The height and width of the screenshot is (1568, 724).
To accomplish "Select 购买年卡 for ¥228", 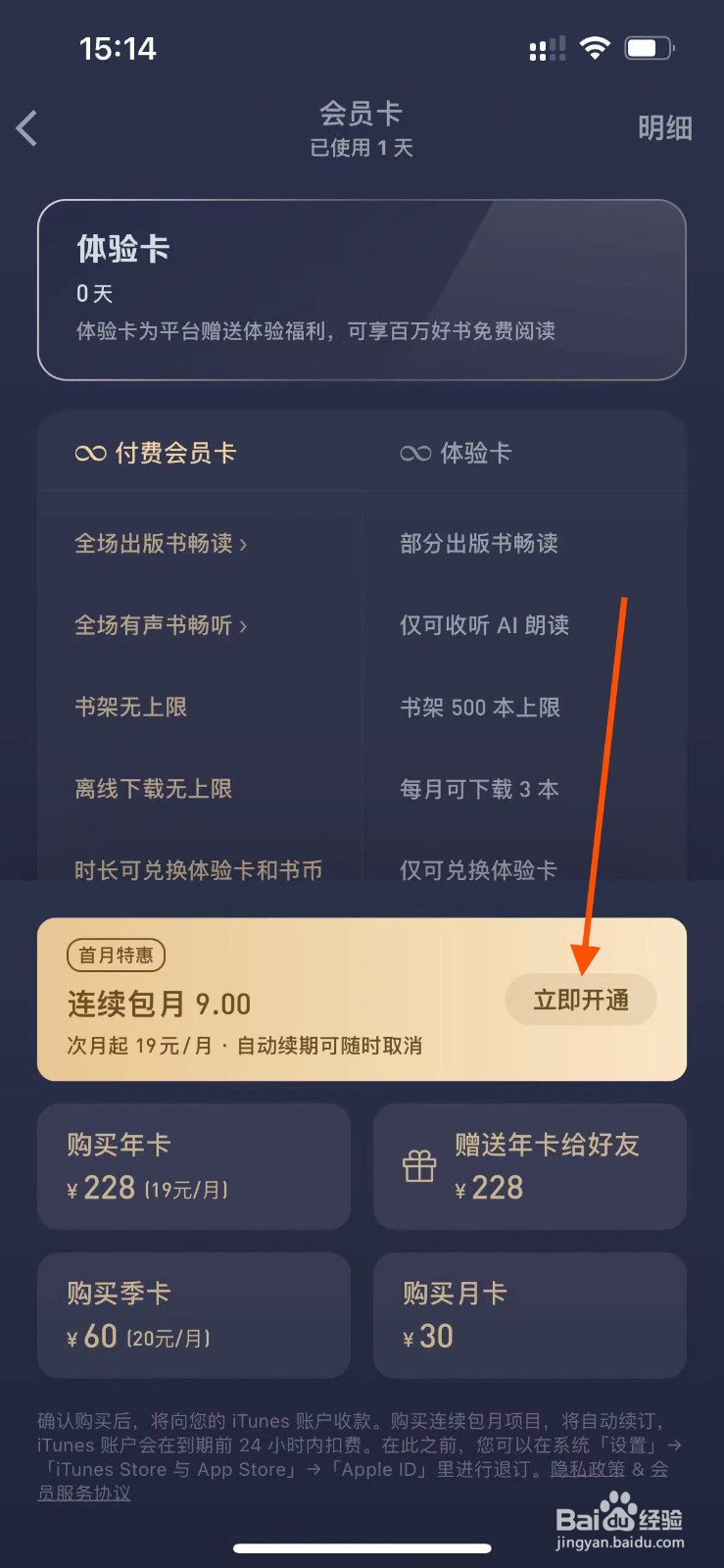I will point(193,1167).
